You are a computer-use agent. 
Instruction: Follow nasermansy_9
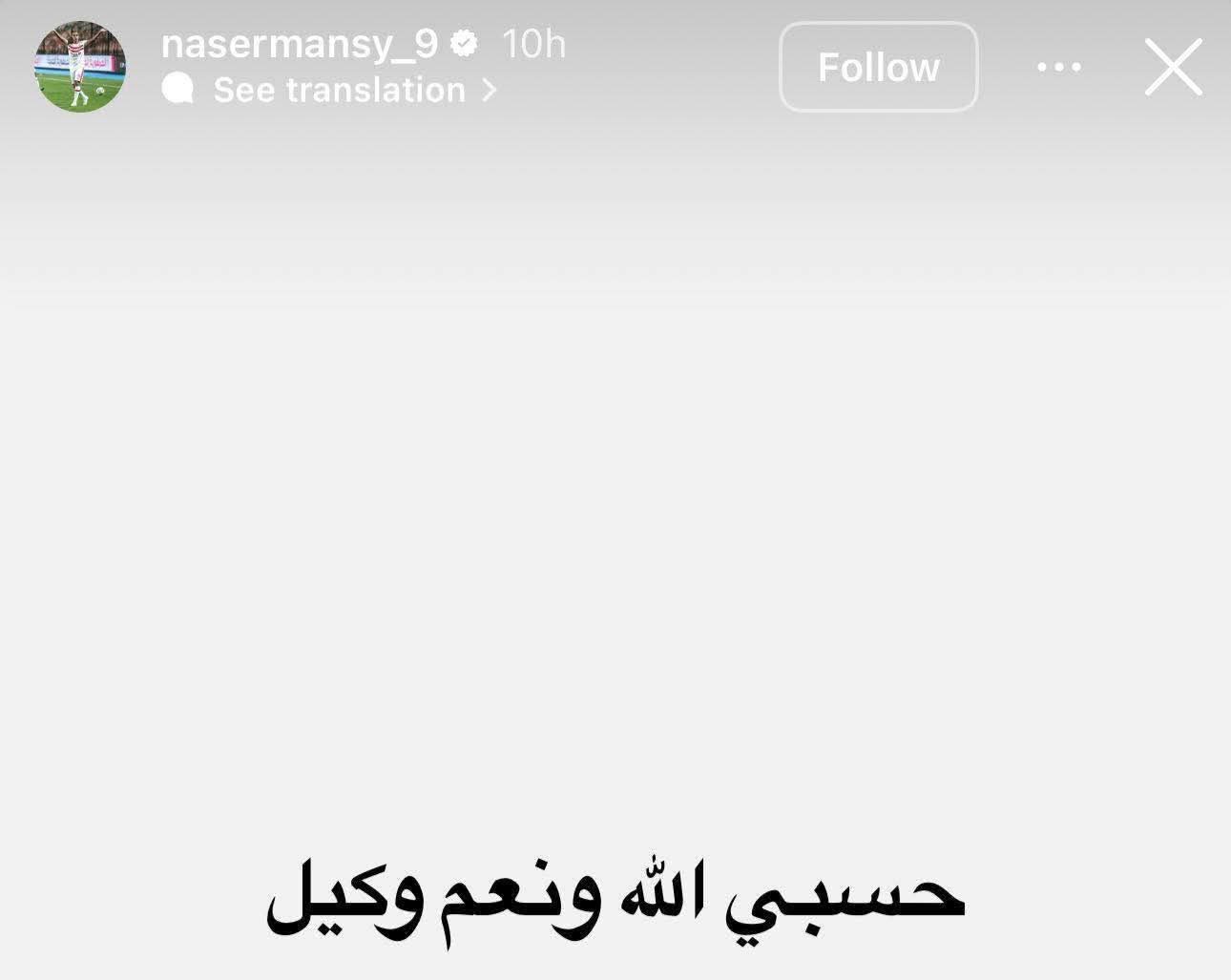tap(878, 67)
